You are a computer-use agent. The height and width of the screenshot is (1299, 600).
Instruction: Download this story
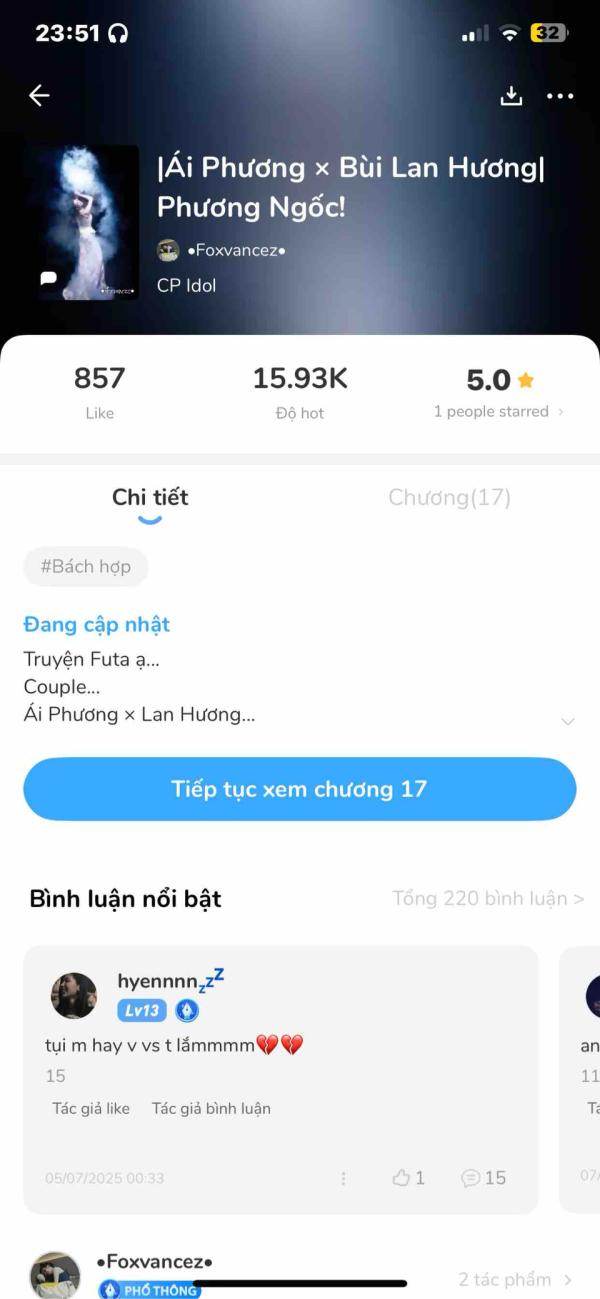click(x=511, y=95)
